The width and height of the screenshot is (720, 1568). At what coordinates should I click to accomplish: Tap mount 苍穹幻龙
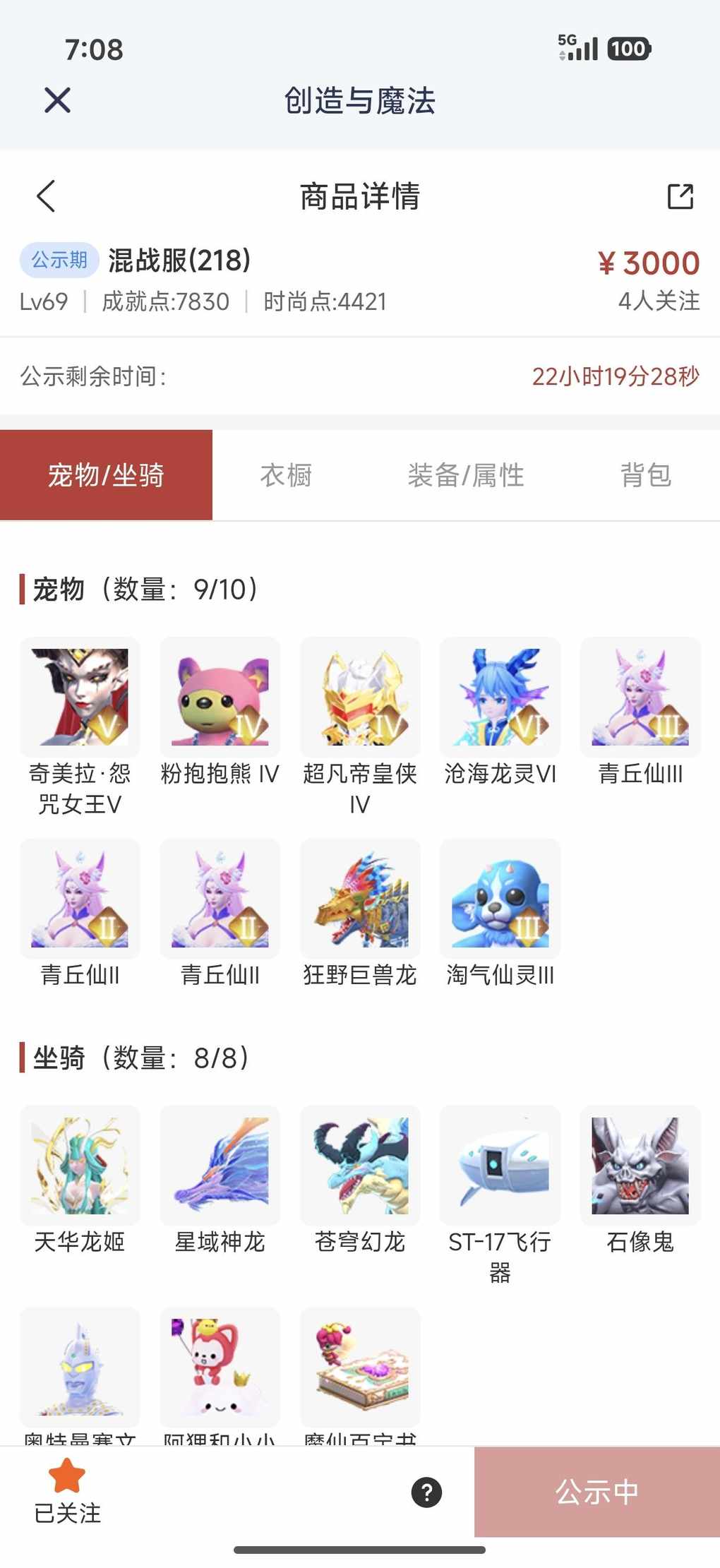click(360, 1166)
